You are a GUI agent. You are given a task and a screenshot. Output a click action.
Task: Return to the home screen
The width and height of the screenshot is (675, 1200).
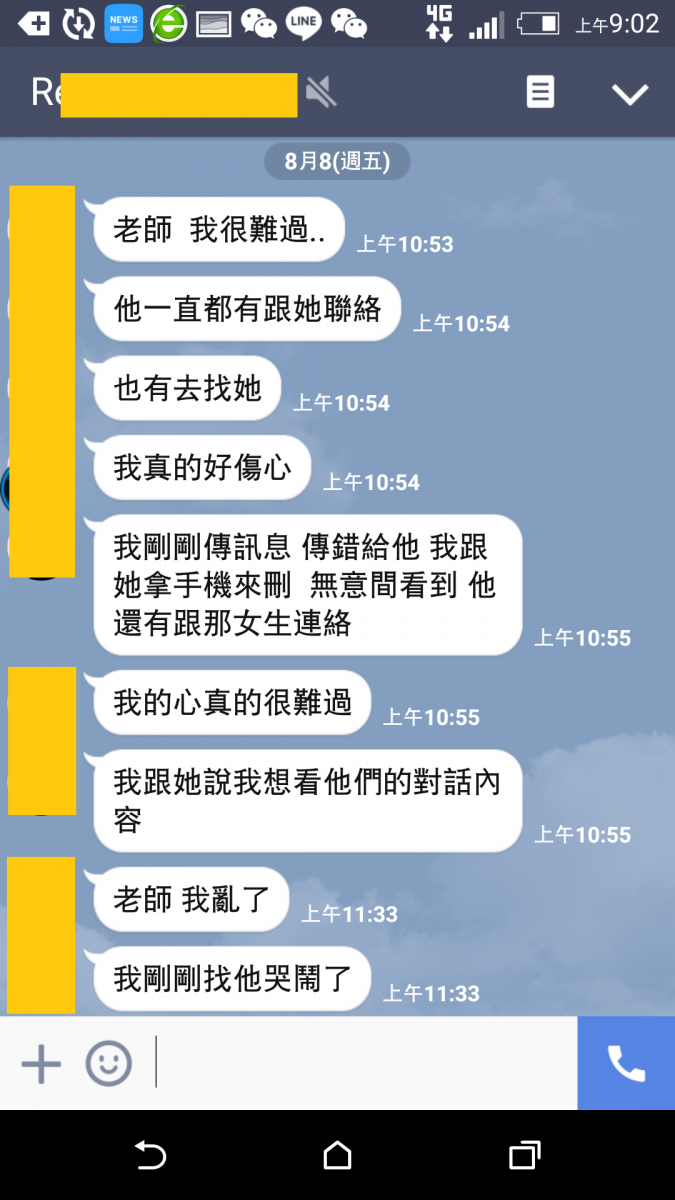pos(337,1156)
